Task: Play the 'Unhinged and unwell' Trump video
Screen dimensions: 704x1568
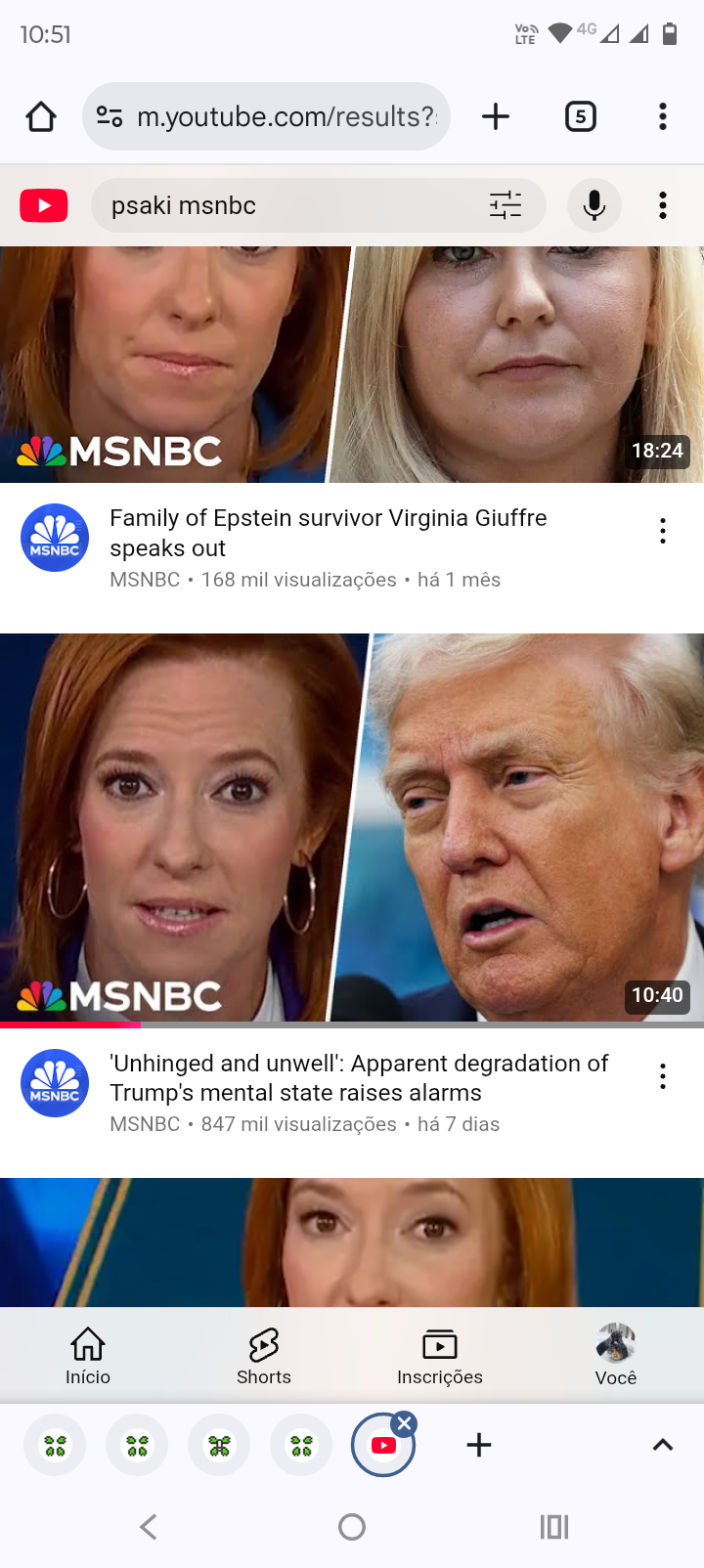Action: tap(352, 827)
